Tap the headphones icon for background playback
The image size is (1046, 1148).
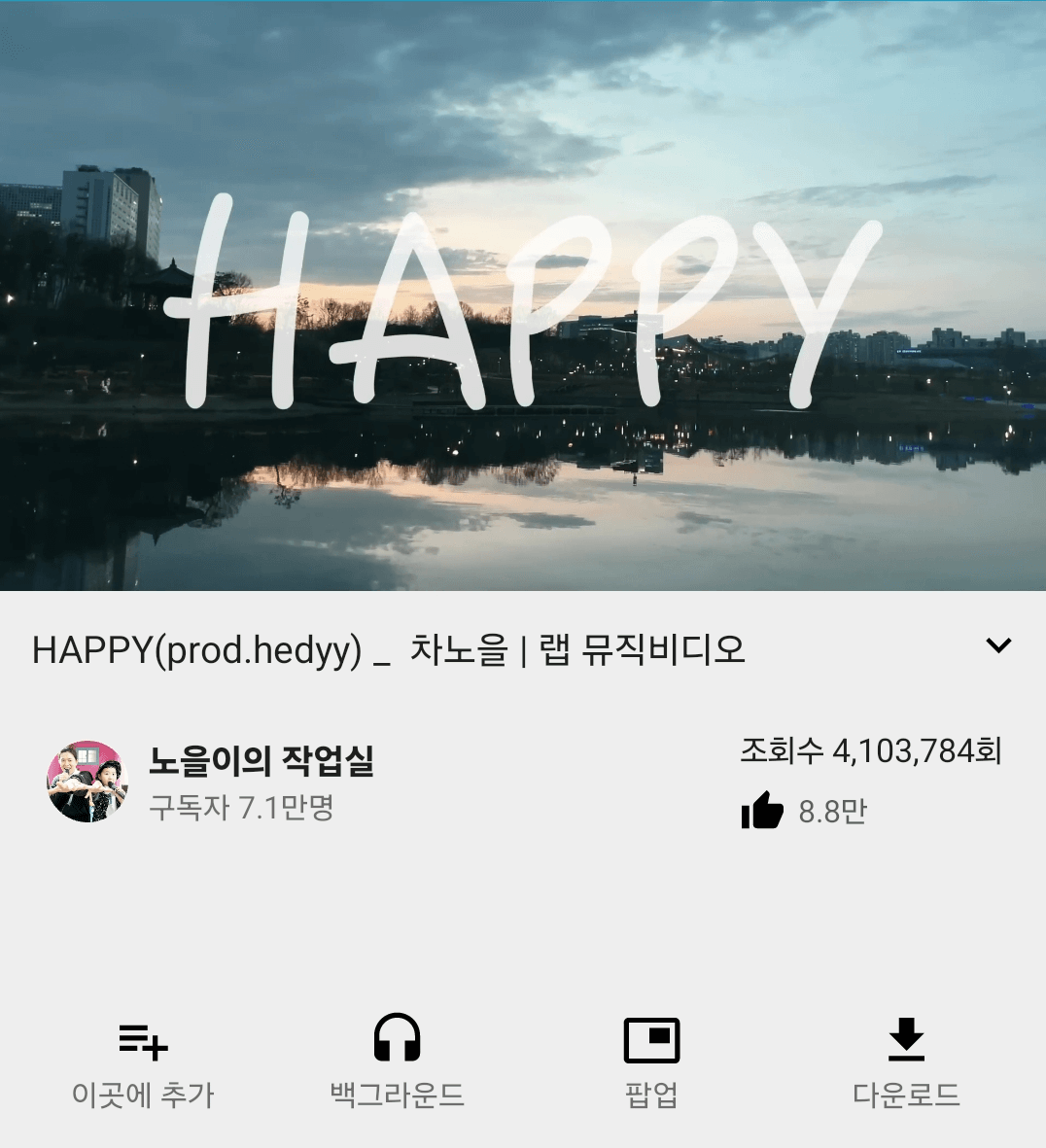point(397,1037)
